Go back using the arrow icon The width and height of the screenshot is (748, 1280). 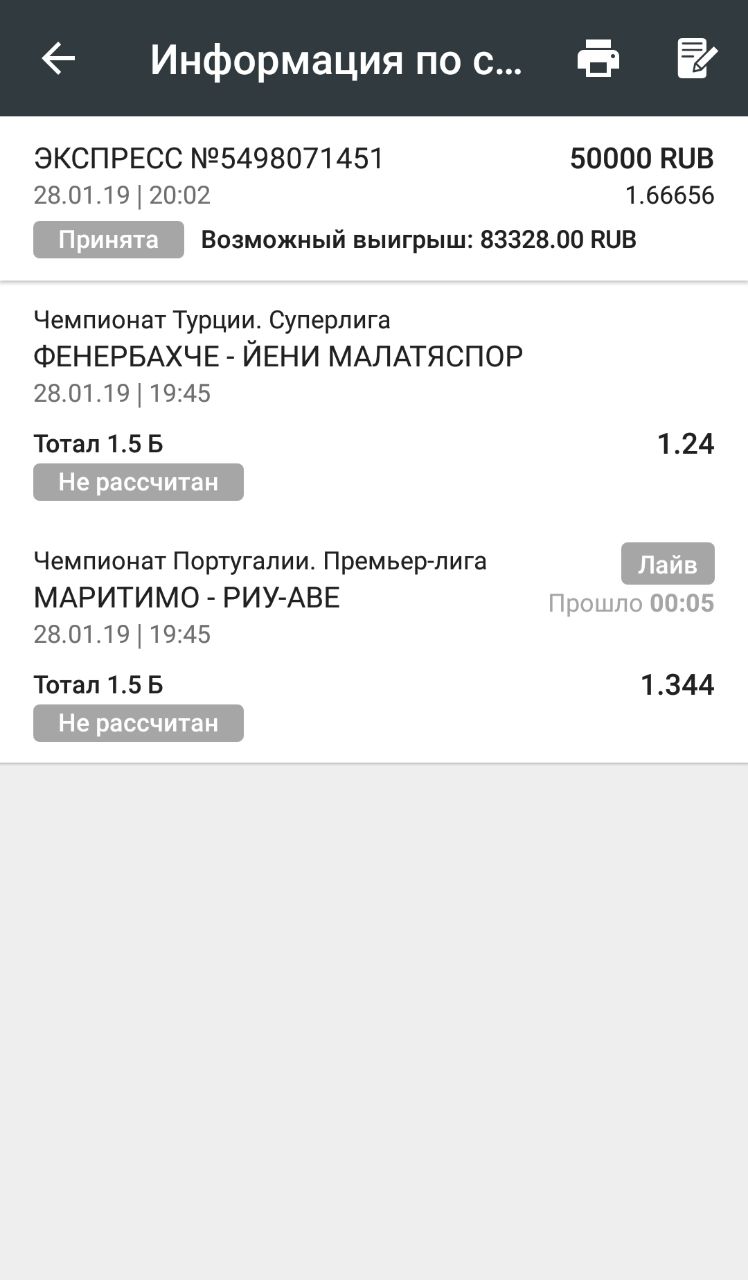click(58, 59)
